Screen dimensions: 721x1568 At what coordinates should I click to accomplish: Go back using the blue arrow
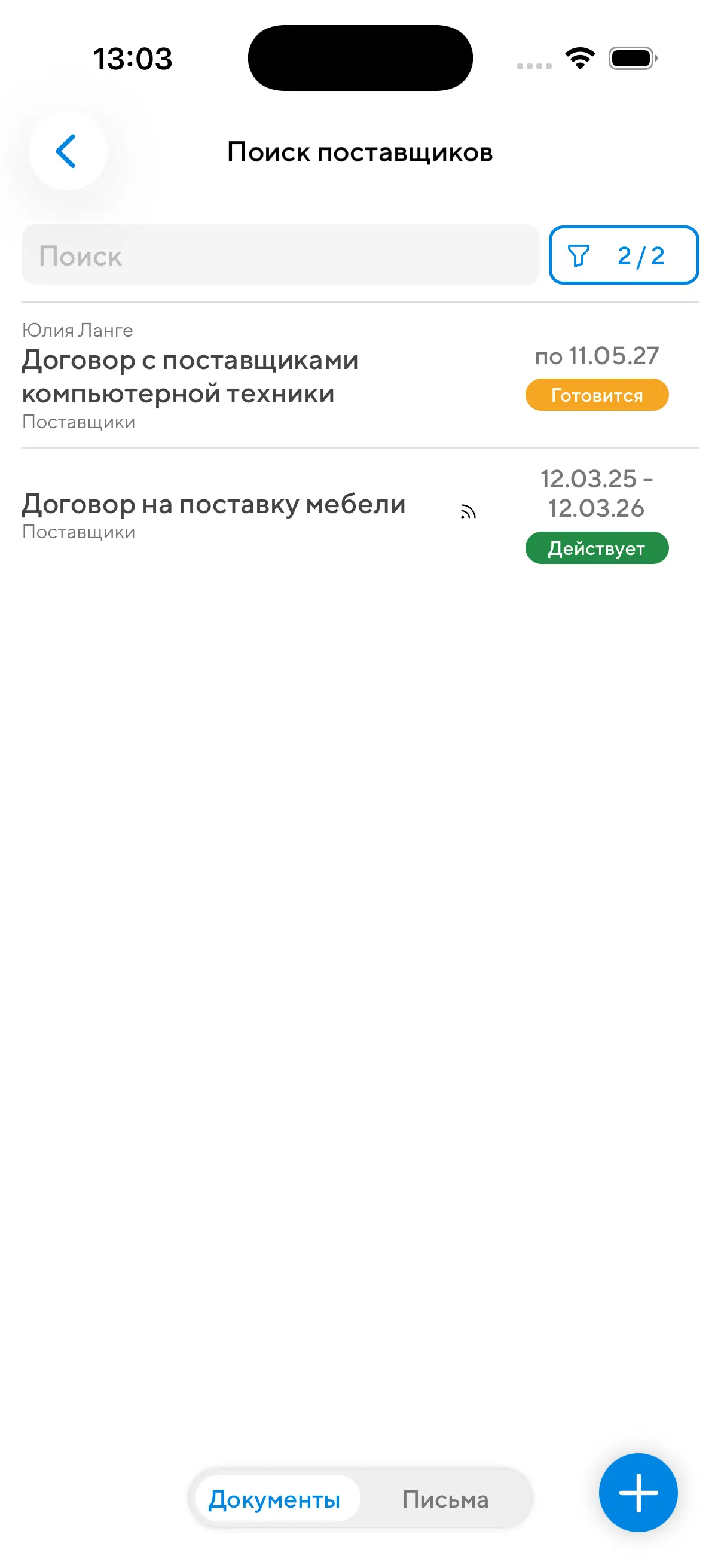coord(67,151)
